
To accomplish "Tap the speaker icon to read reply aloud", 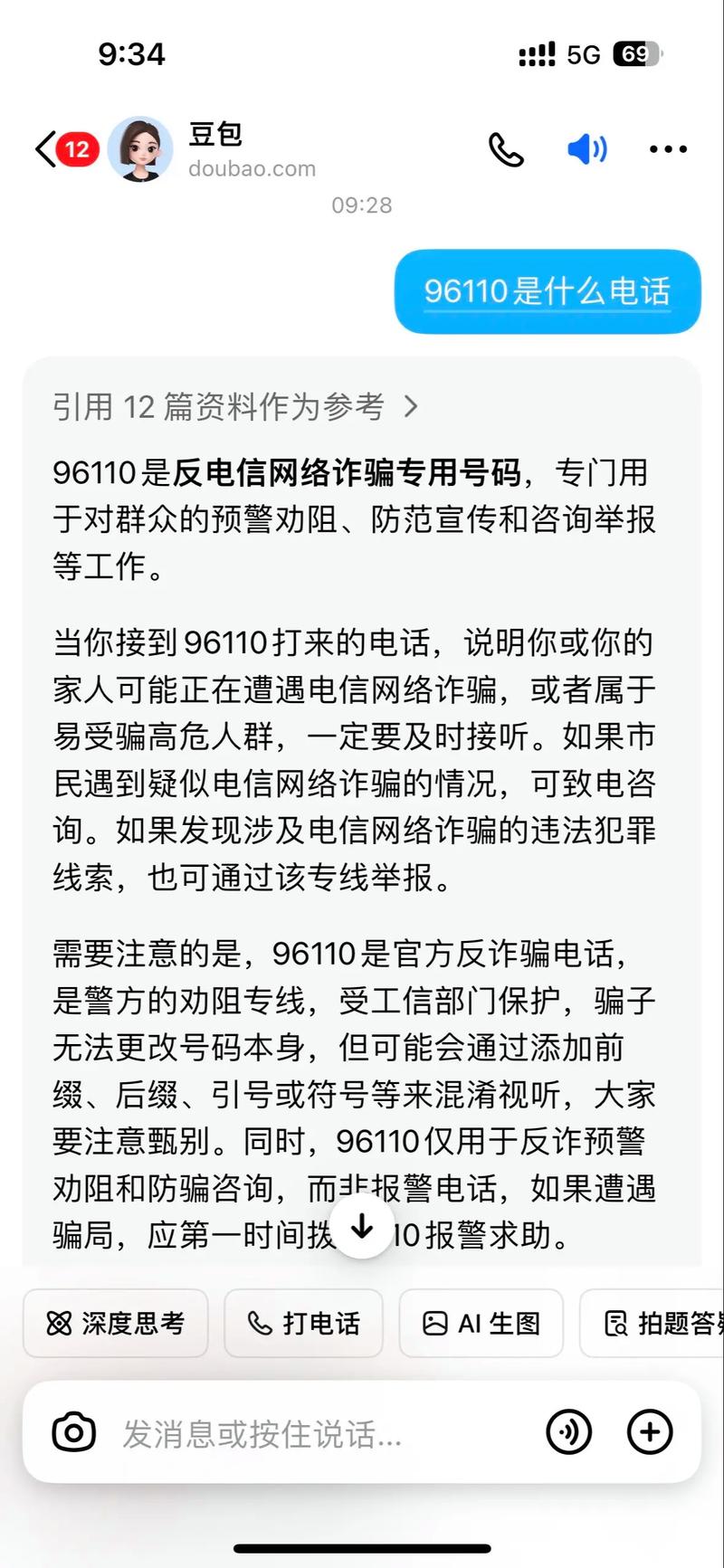I will [586, 148].
